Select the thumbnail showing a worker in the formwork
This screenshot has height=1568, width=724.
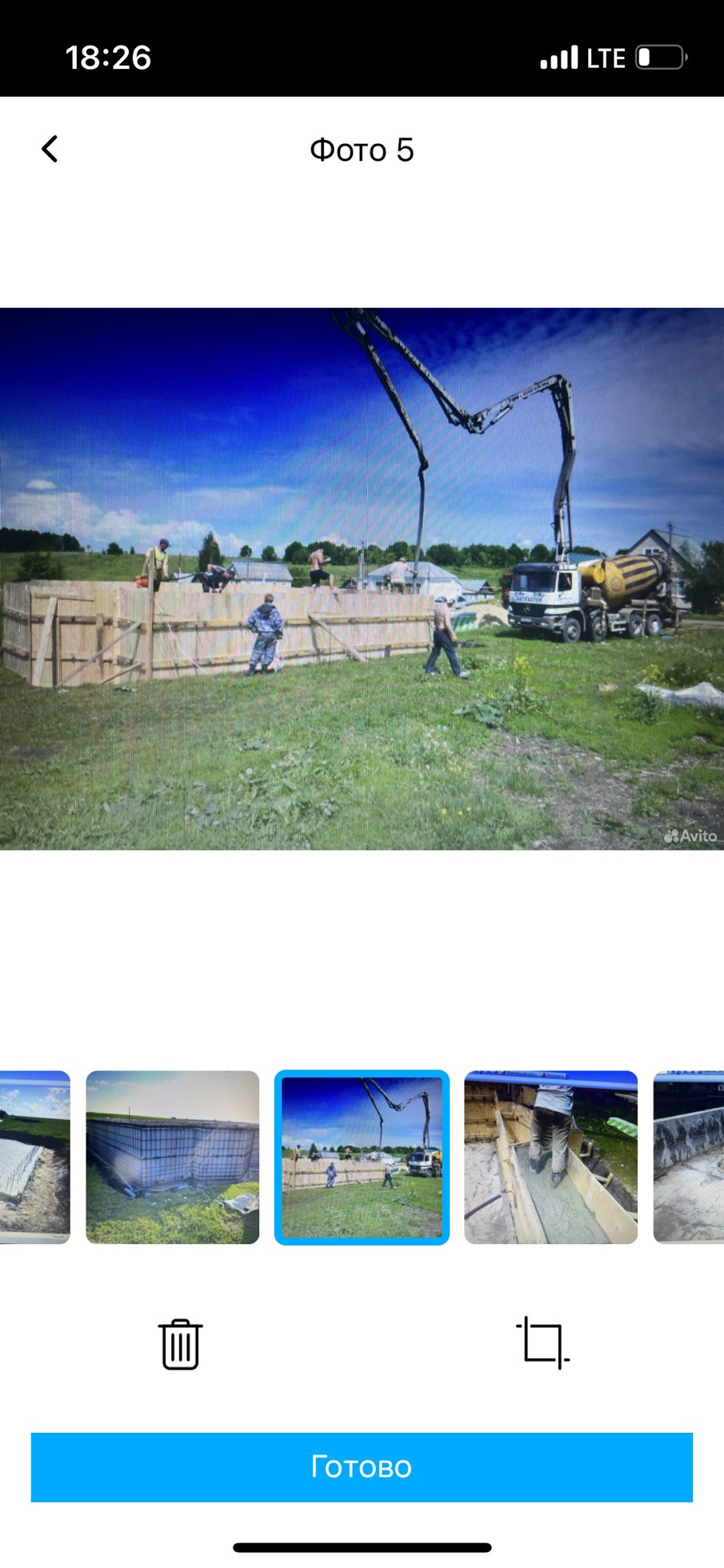[x=551, y=1157]
